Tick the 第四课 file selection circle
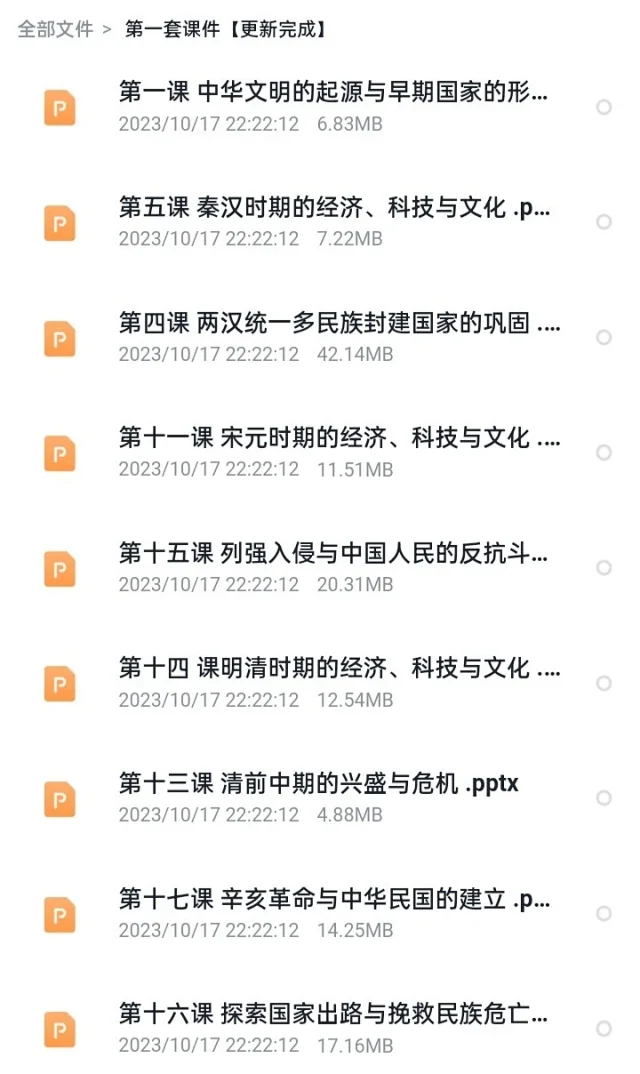The width and height of the screenshot is (640, 1074). (604, 337)
